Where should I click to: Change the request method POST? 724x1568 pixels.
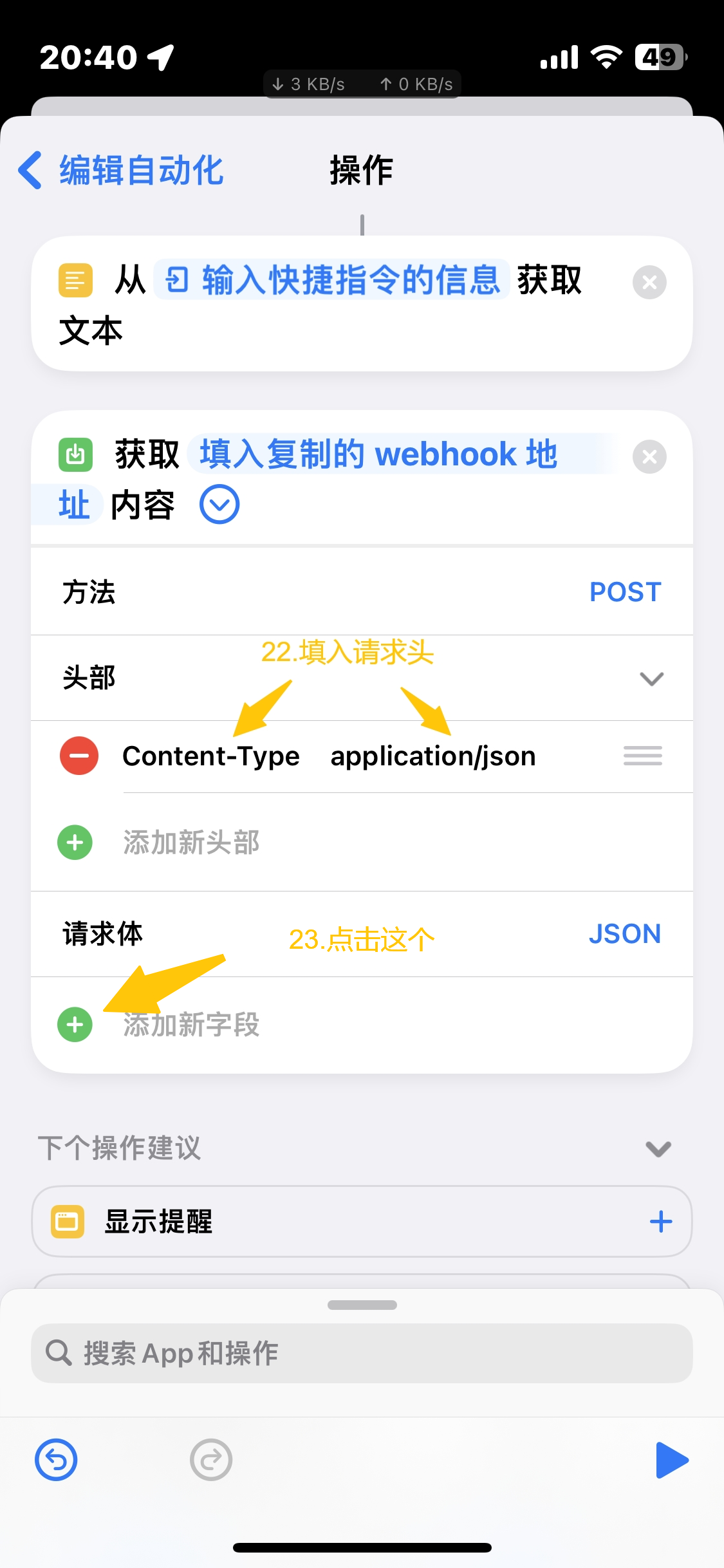624,592
